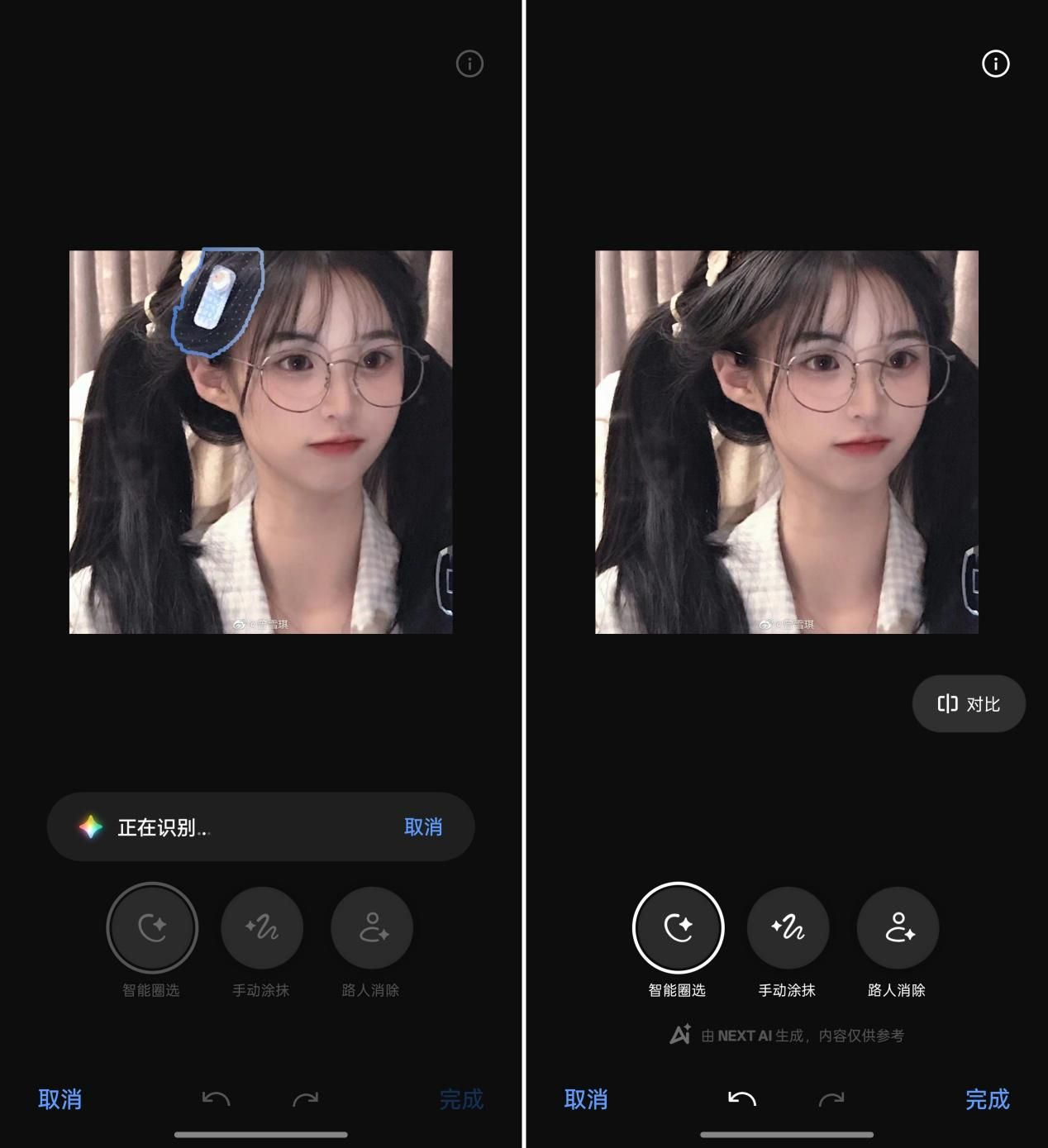The width and height of the screenshot is (1048, 1148).
Task: Tap the dimmed info icon on the 正在识别 screen
Action: click(469, 64)
